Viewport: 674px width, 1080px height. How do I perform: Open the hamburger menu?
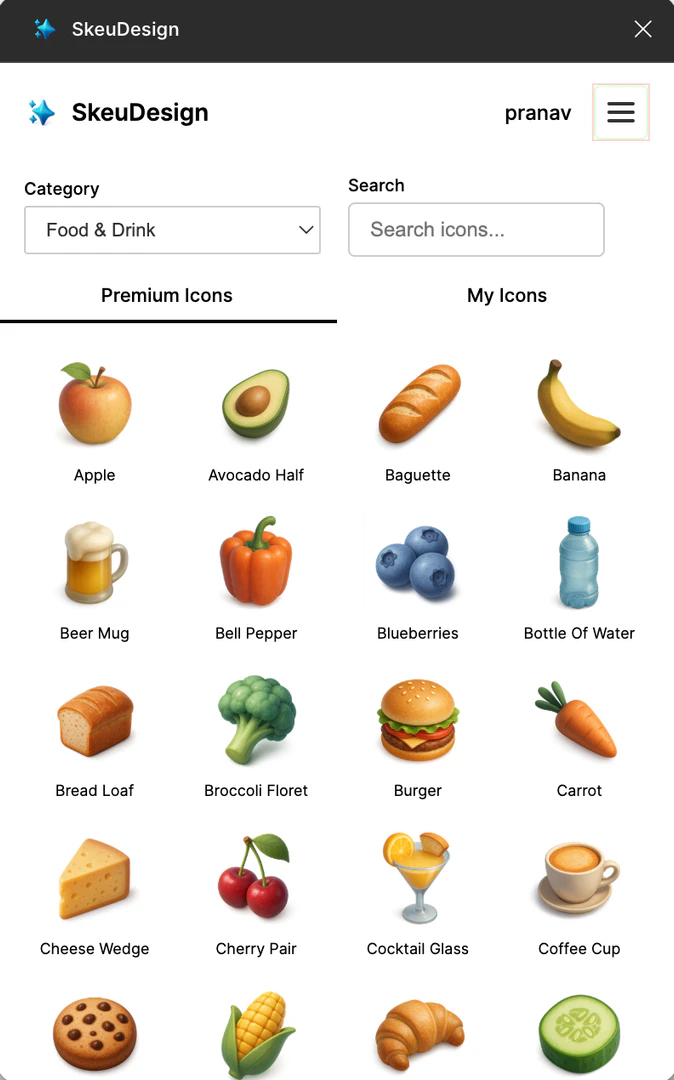(621, 112)
